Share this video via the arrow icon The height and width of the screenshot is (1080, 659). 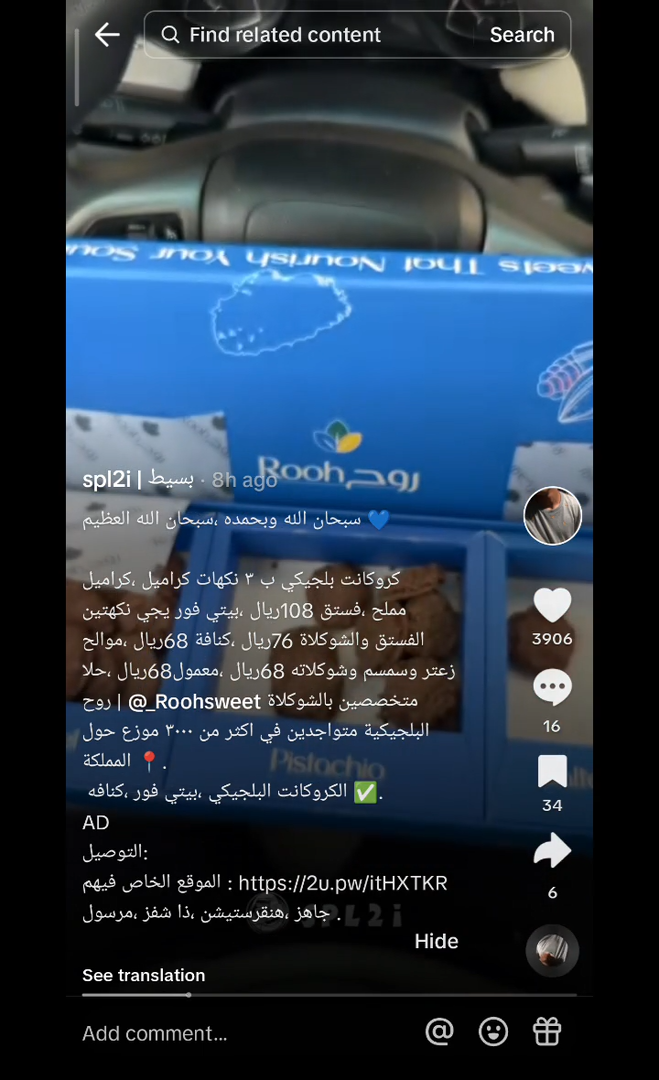(x=552, y=852)
